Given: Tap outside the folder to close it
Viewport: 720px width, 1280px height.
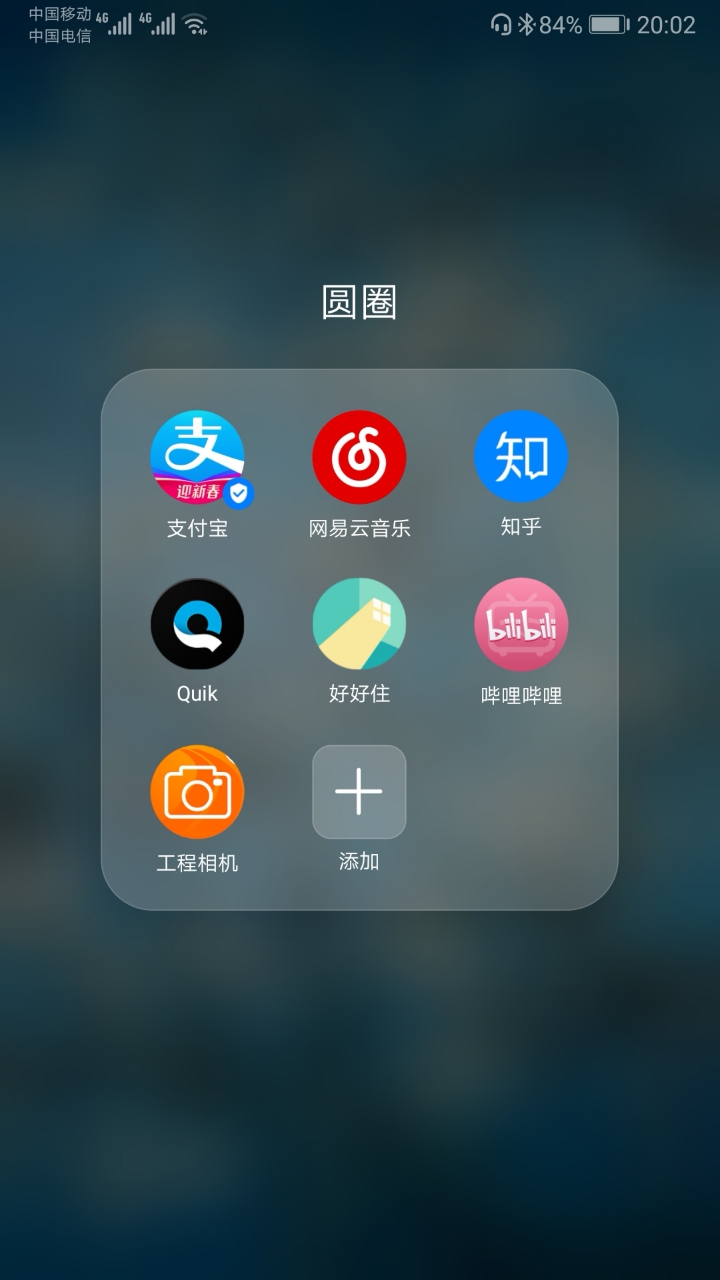Looking at the screenshot, I should coord(360,1100).
